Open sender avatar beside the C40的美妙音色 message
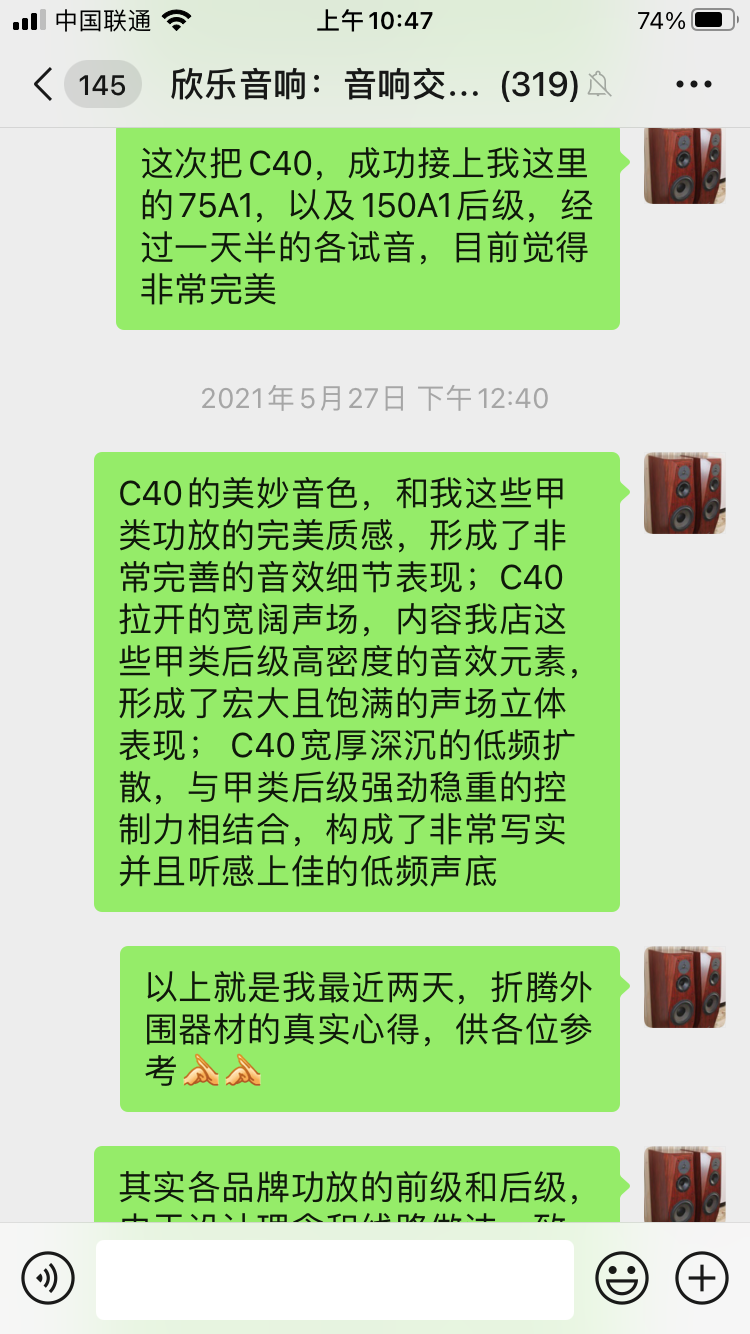The width and height of the screenshot is (750, 1334). tap(684, 493)
